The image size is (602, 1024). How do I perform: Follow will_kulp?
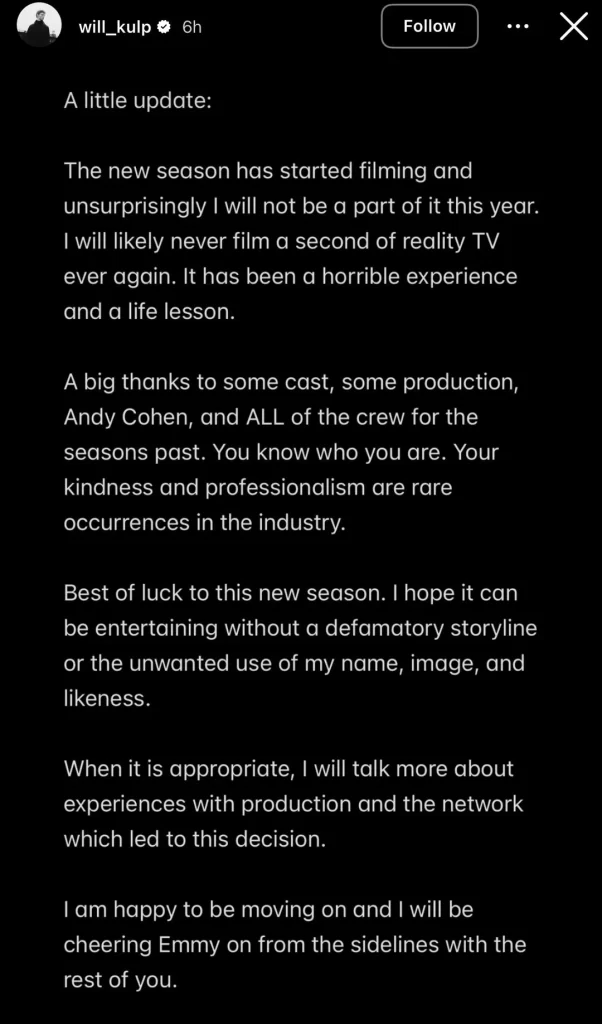[429, 27]
